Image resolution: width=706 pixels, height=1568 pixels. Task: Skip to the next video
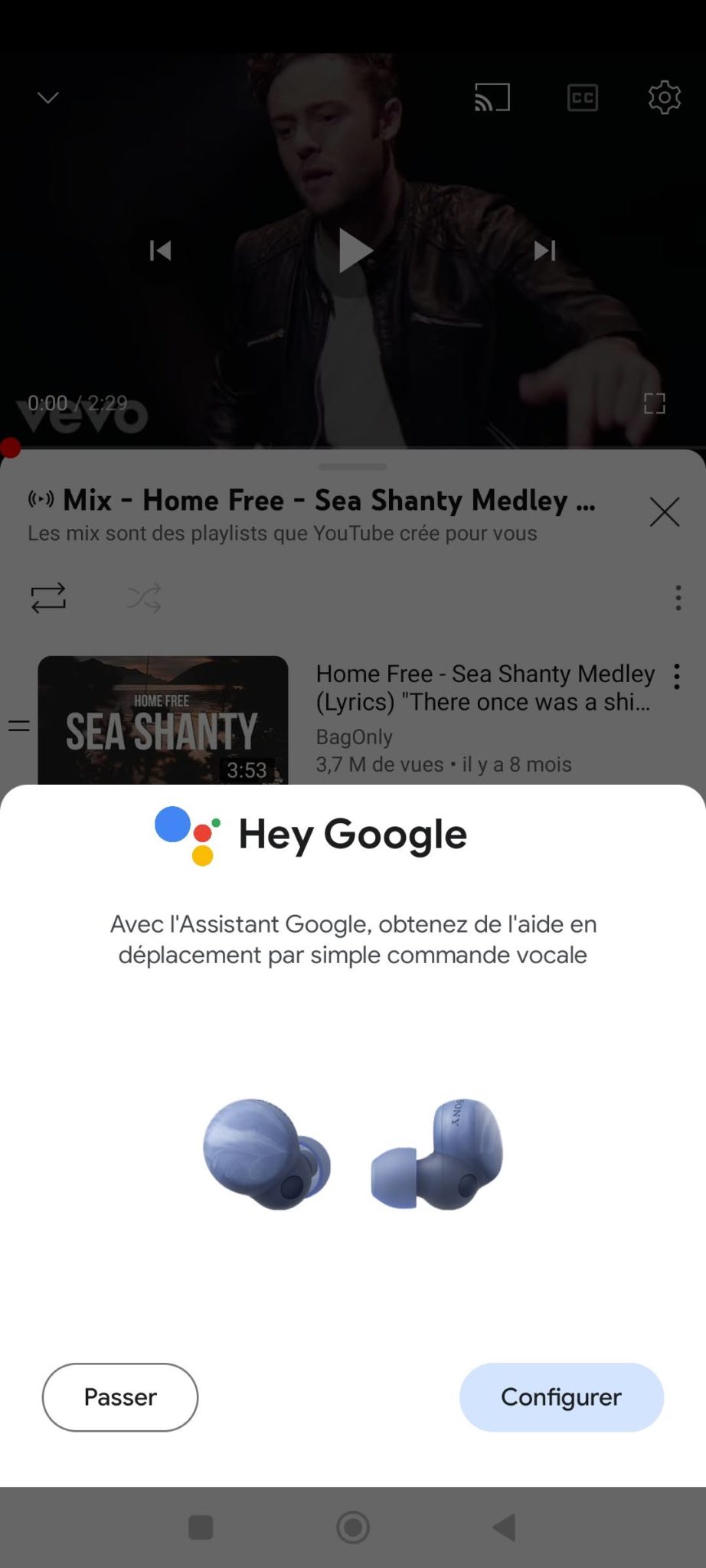point(544,250)
